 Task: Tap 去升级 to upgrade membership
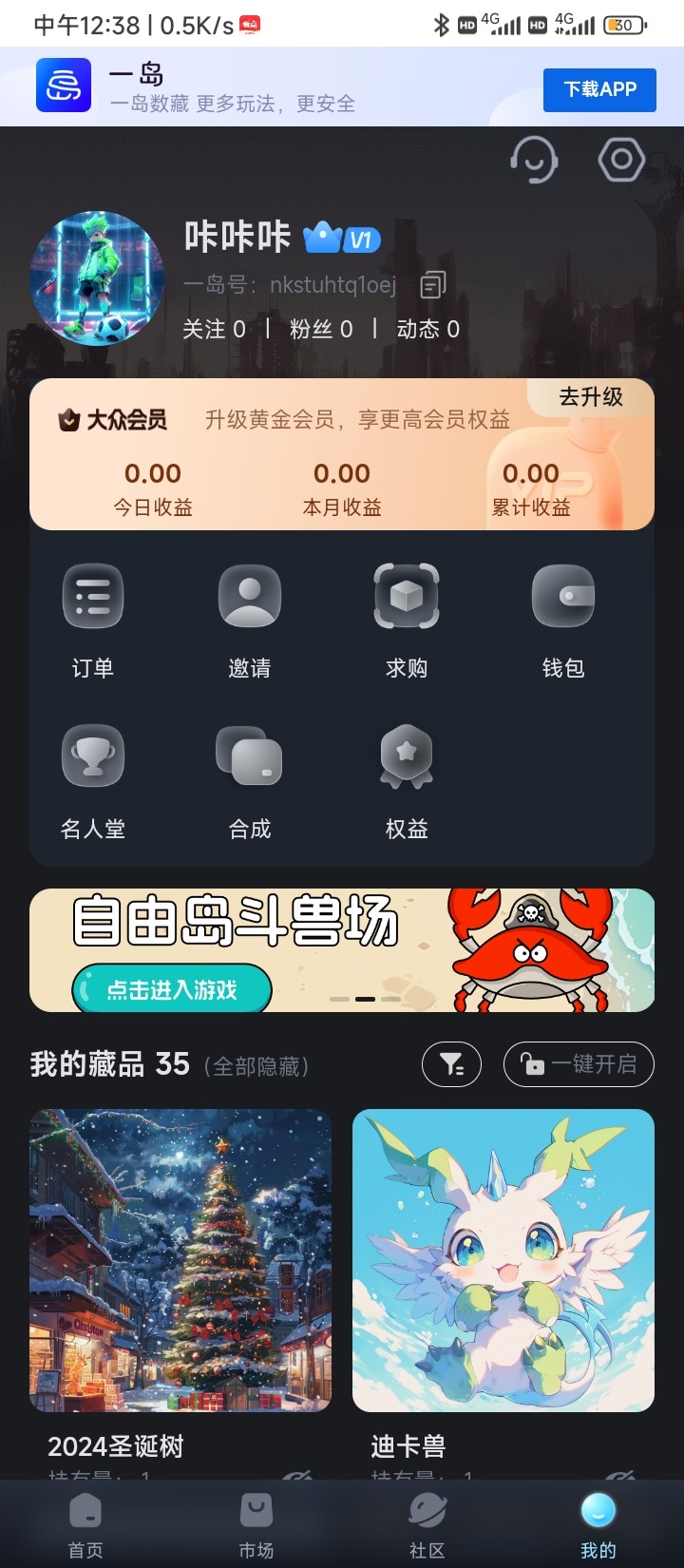(x=591, y=397)
